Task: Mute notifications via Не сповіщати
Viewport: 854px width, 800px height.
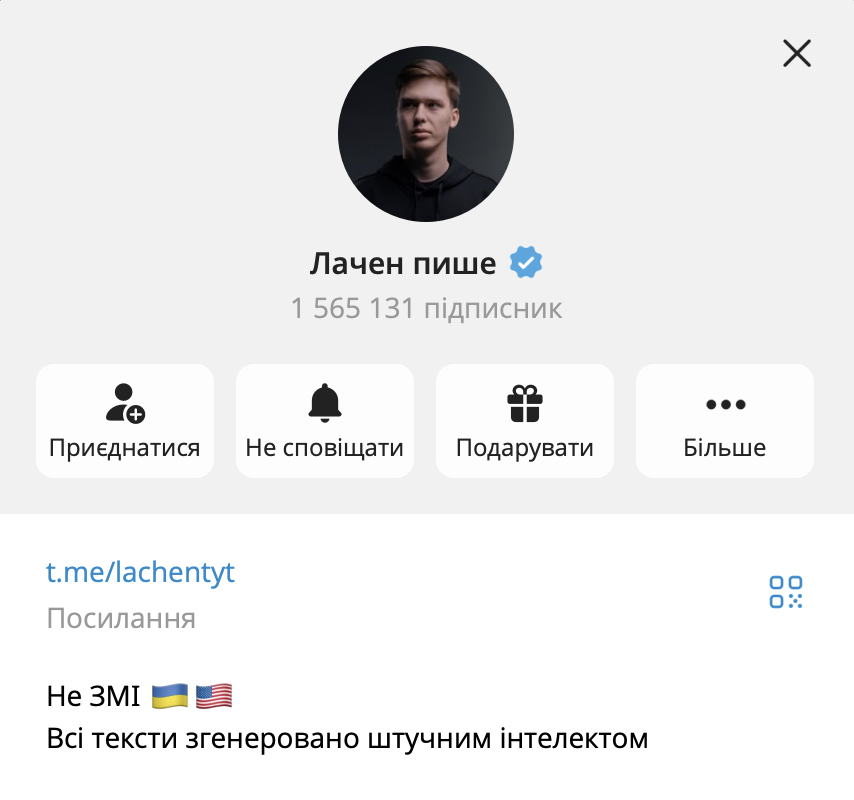Action: (x=325, y=420)
